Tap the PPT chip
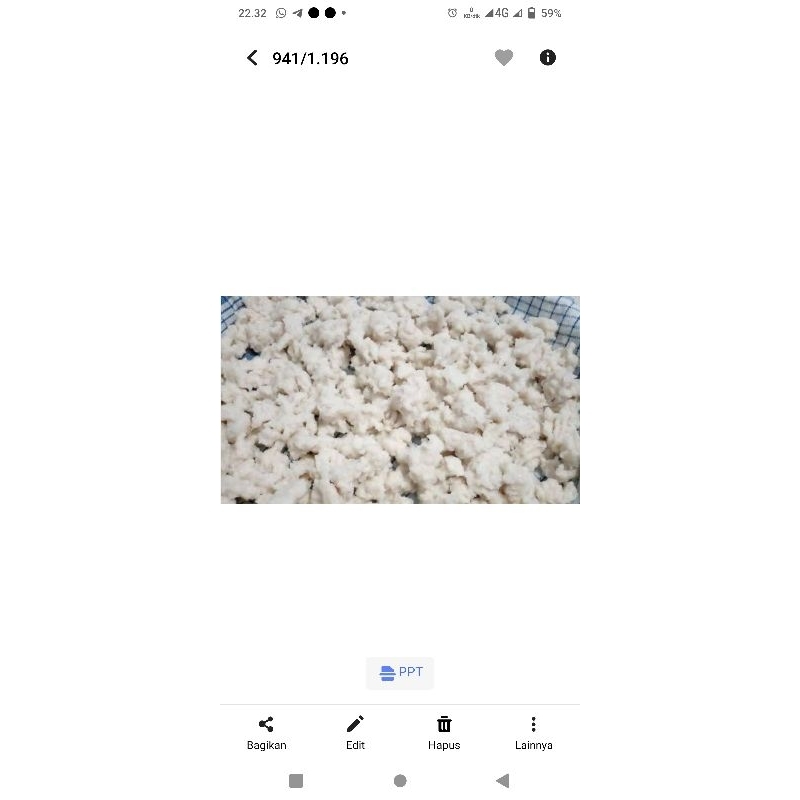 [400, 673]
